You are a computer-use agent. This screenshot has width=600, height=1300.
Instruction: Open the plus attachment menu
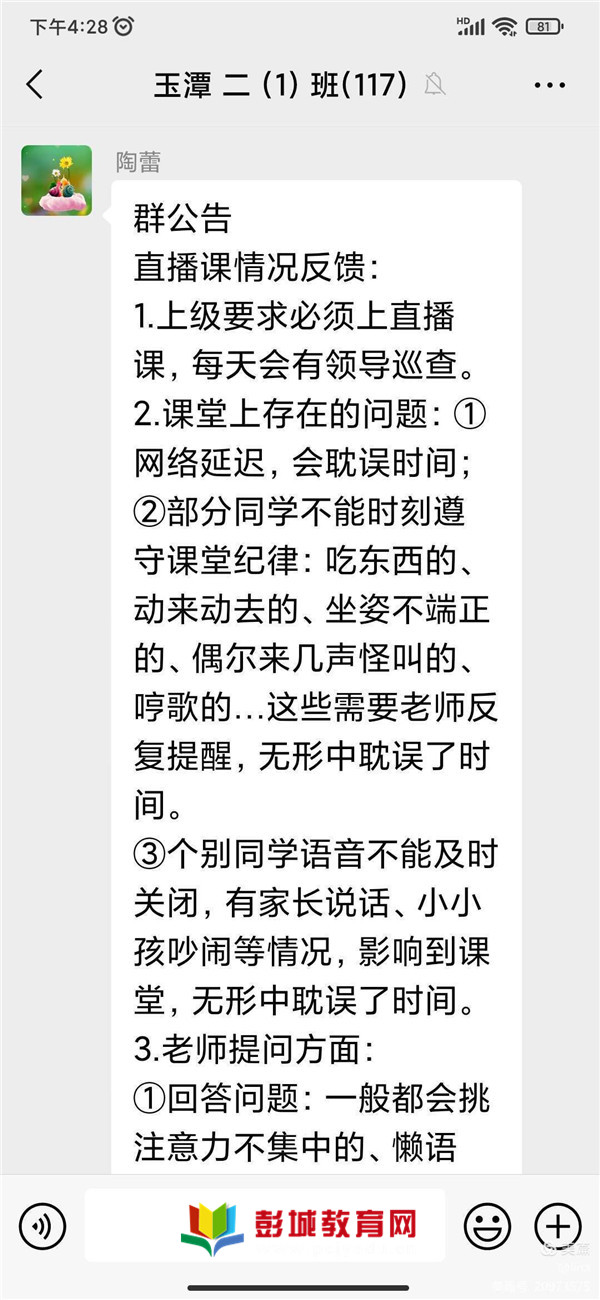coord(557,1225)
